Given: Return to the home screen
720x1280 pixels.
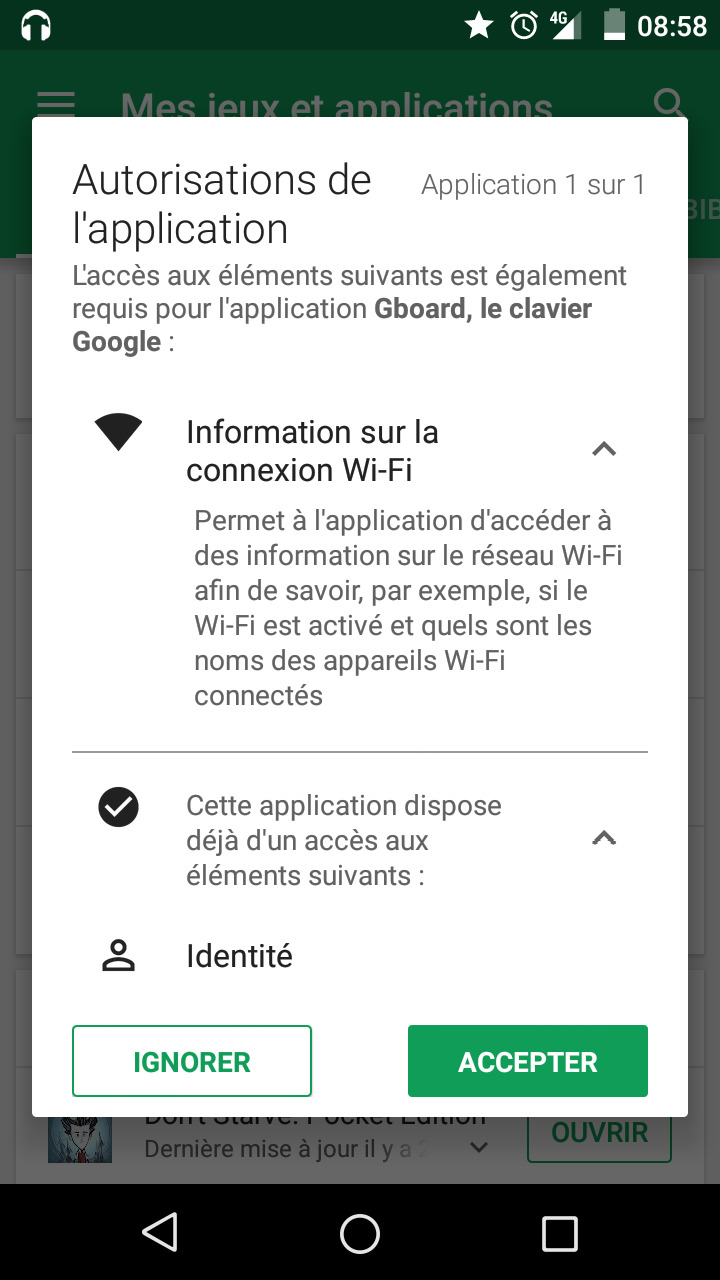Looking at the screenshot, I should tap(360, 1233).
